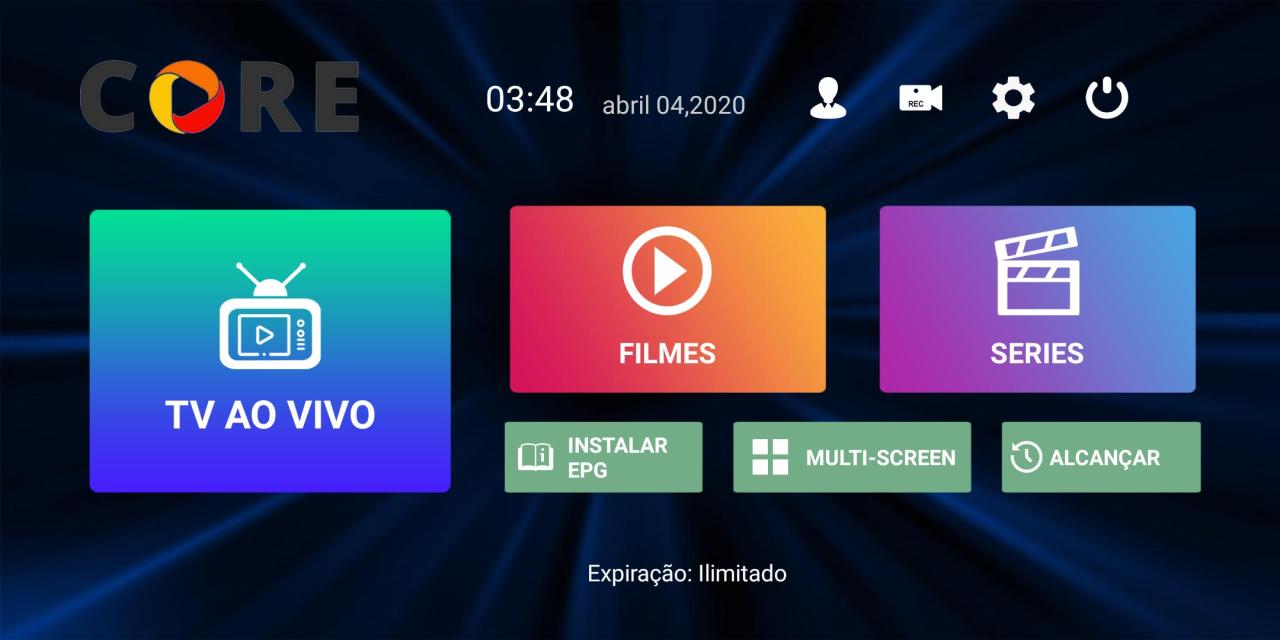Open the settings gear
The width and height of the screenshot is (1280, 640).
pos(1013,99)
